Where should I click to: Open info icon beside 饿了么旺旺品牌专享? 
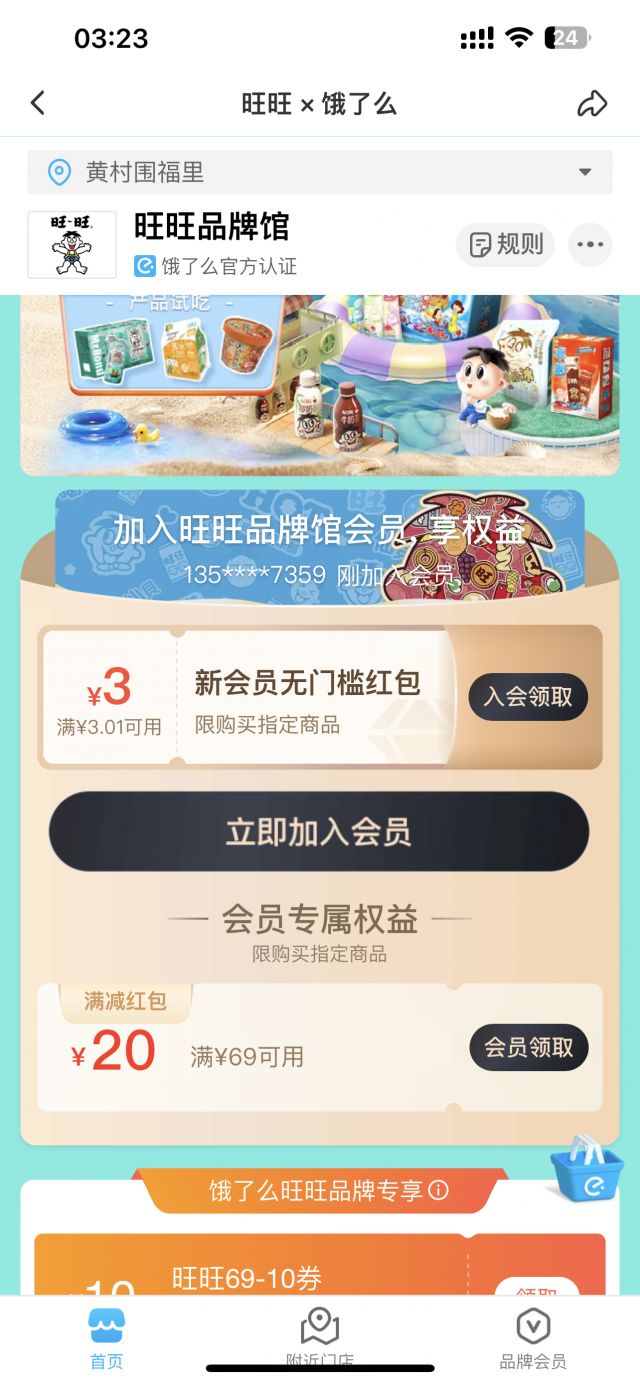click(x=438, y=1190)
